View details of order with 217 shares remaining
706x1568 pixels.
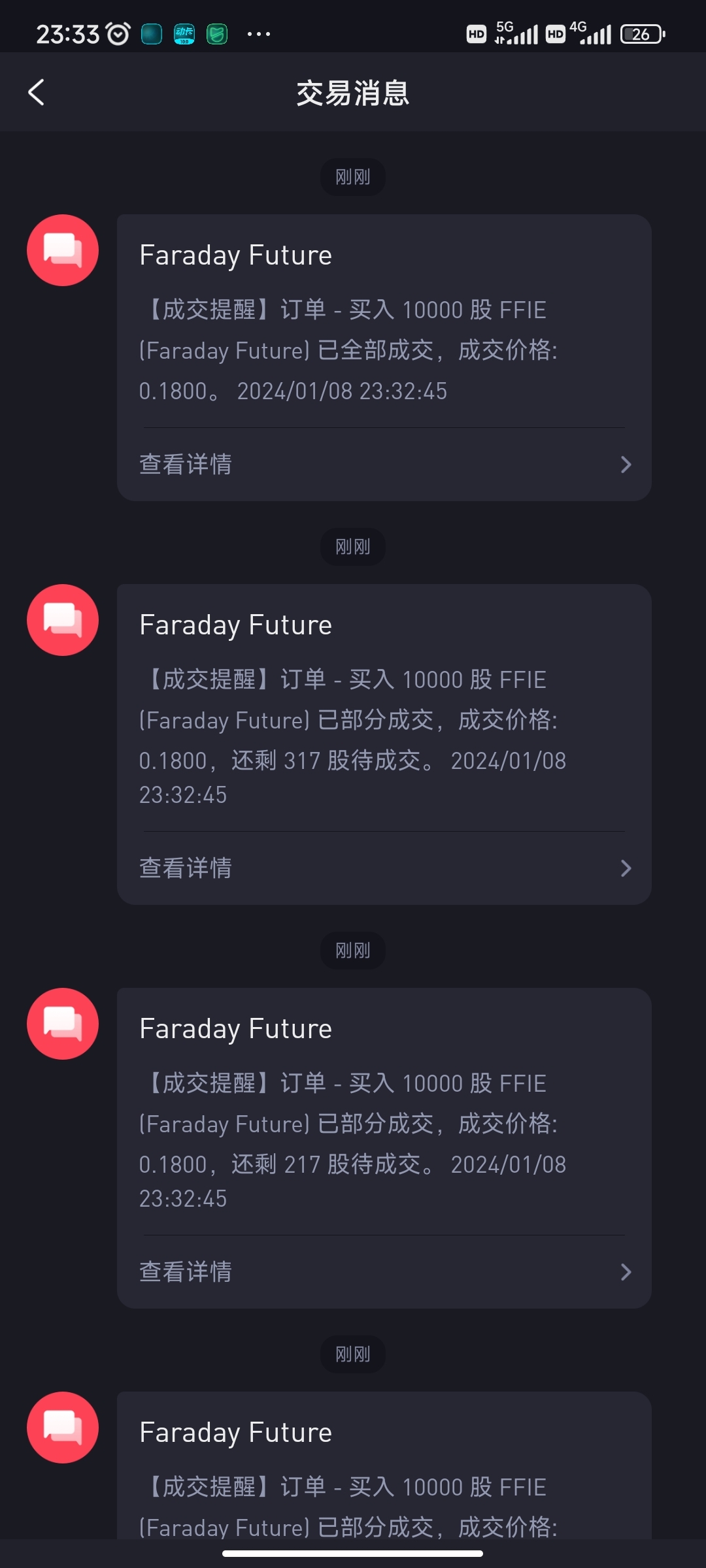tap(384, 1272)
